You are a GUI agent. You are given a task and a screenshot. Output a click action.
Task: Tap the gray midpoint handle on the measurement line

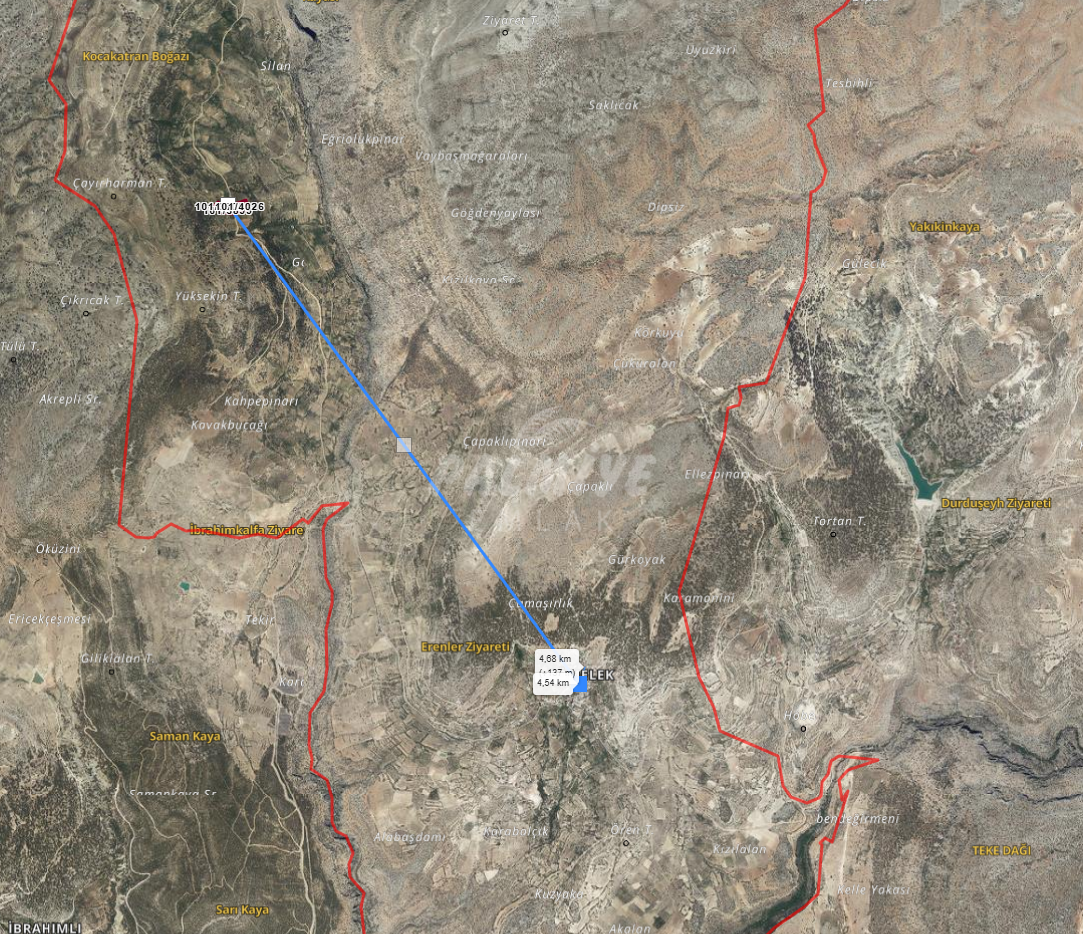pos(403,444)
